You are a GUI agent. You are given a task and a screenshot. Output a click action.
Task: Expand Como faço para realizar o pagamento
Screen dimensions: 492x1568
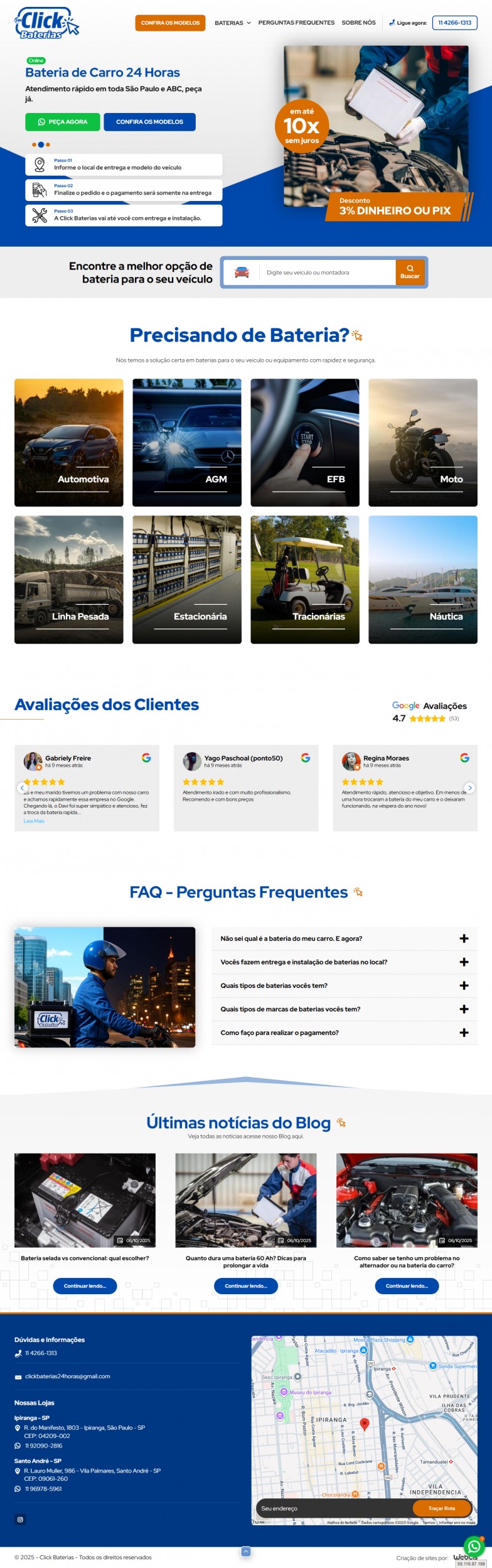pos(344,1032)
